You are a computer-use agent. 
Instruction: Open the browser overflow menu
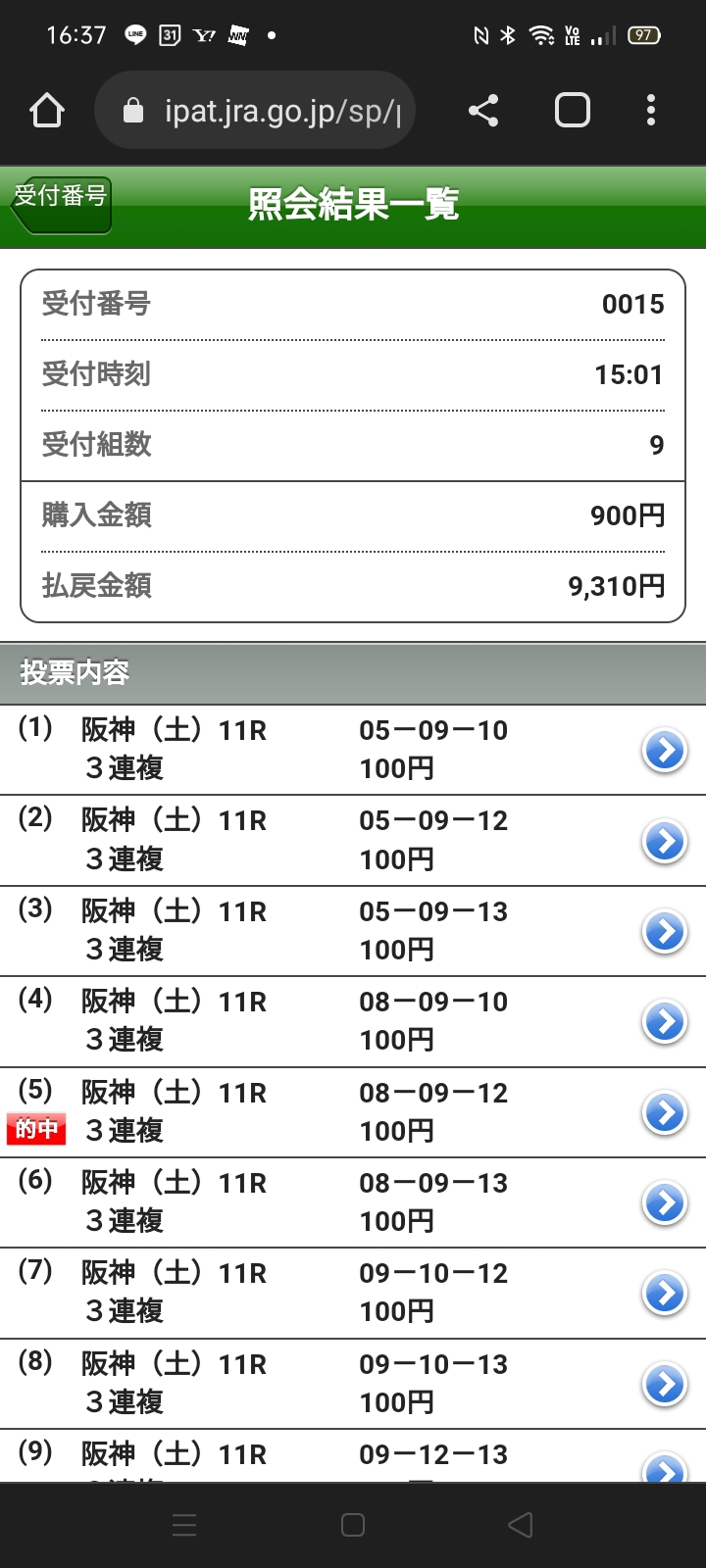(x=650, y=111)
